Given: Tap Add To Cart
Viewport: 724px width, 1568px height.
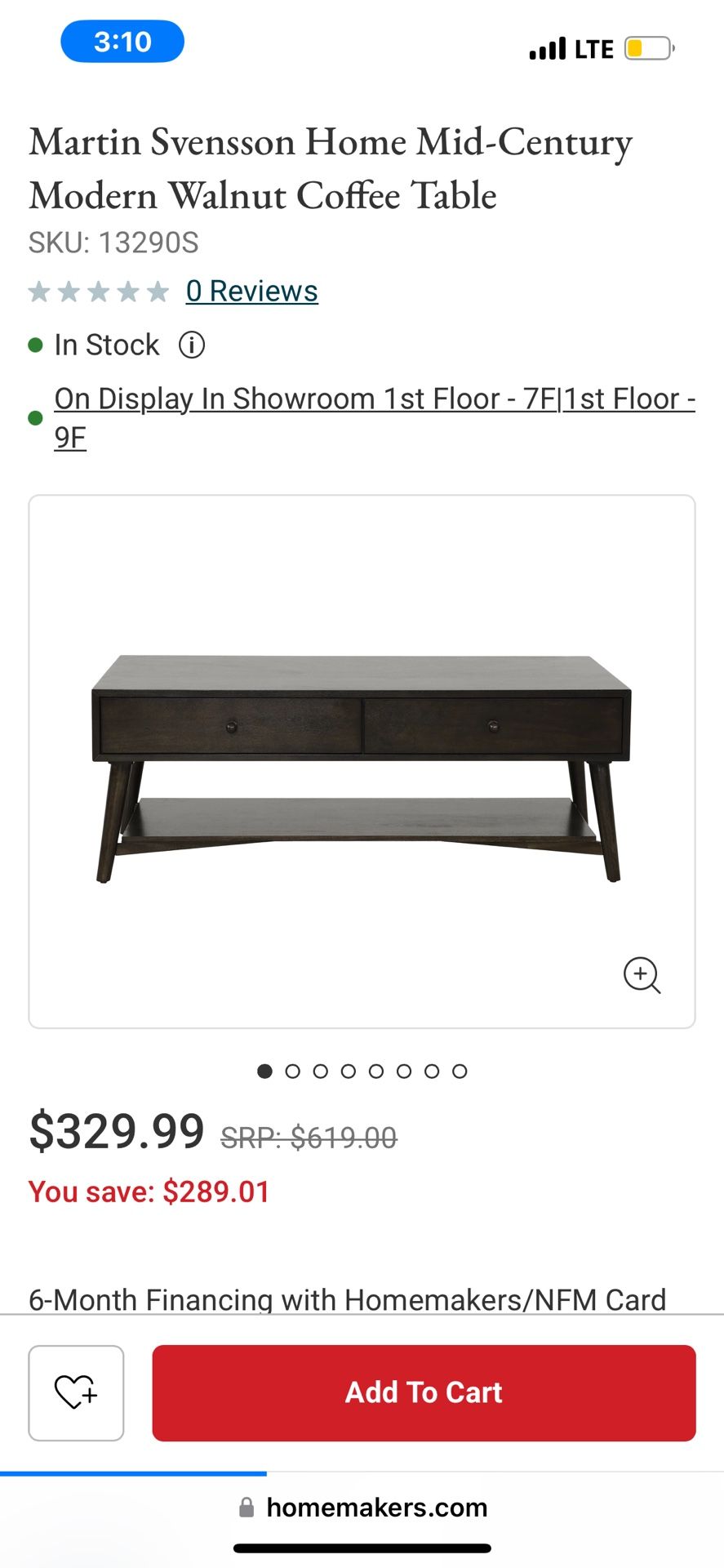Looking at the screenshot, I should pos(424,1392).
